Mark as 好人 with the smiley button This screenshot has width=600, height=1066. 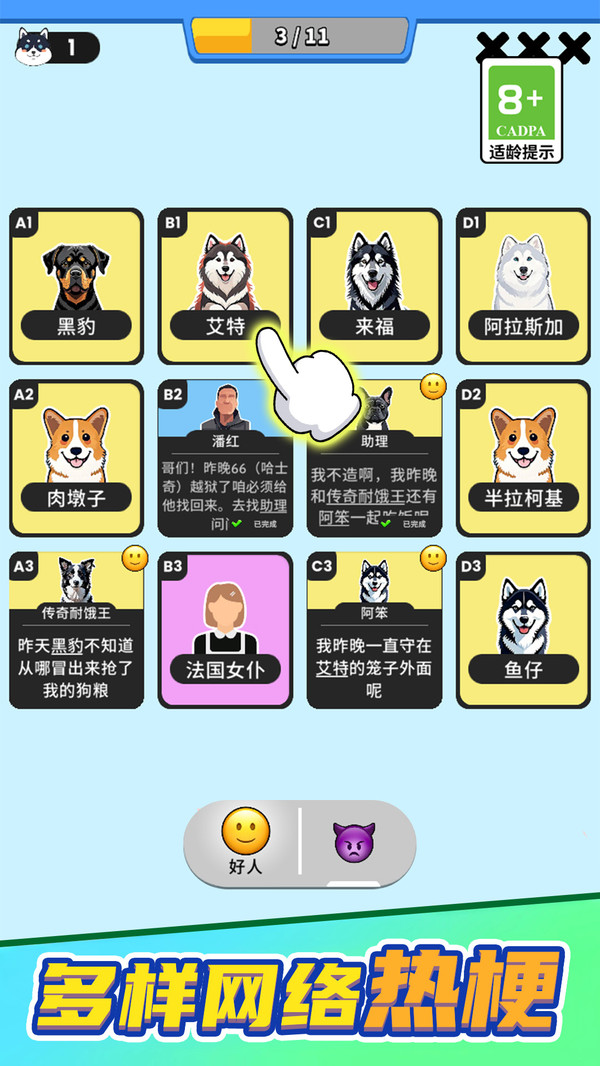(245, 842)
